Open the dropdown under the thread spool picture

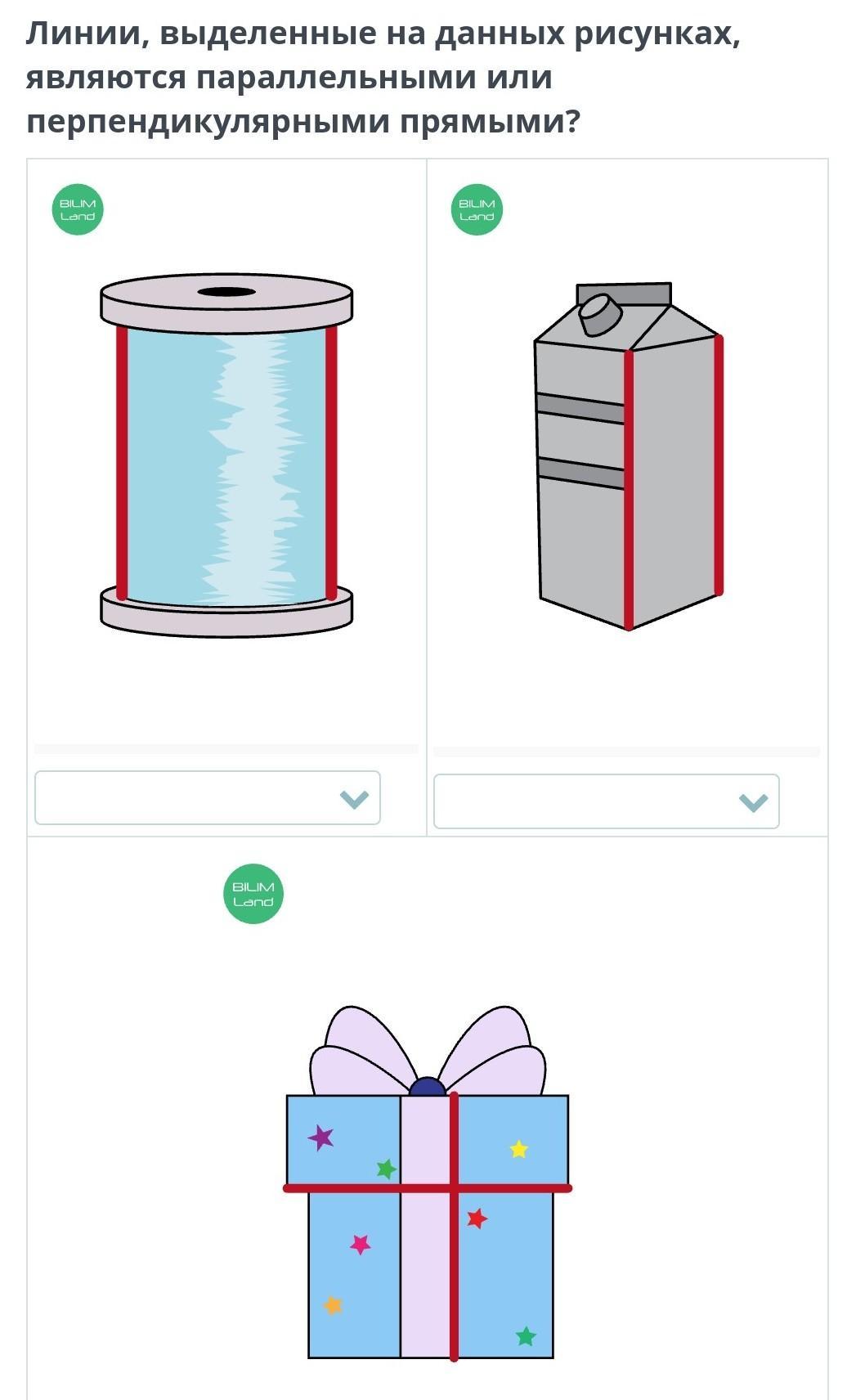(208, 797)
